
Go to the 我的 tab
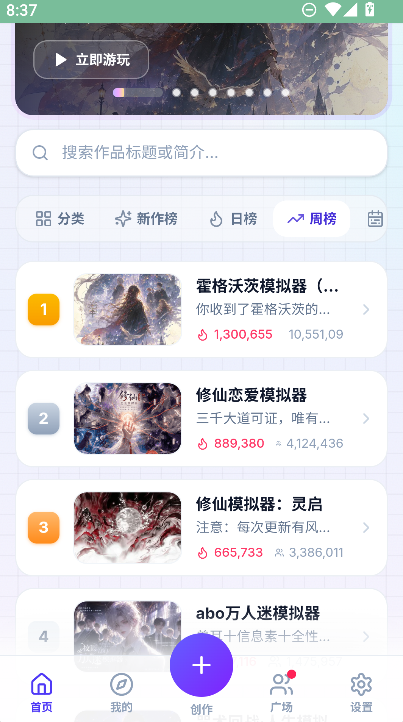[122, 692]
